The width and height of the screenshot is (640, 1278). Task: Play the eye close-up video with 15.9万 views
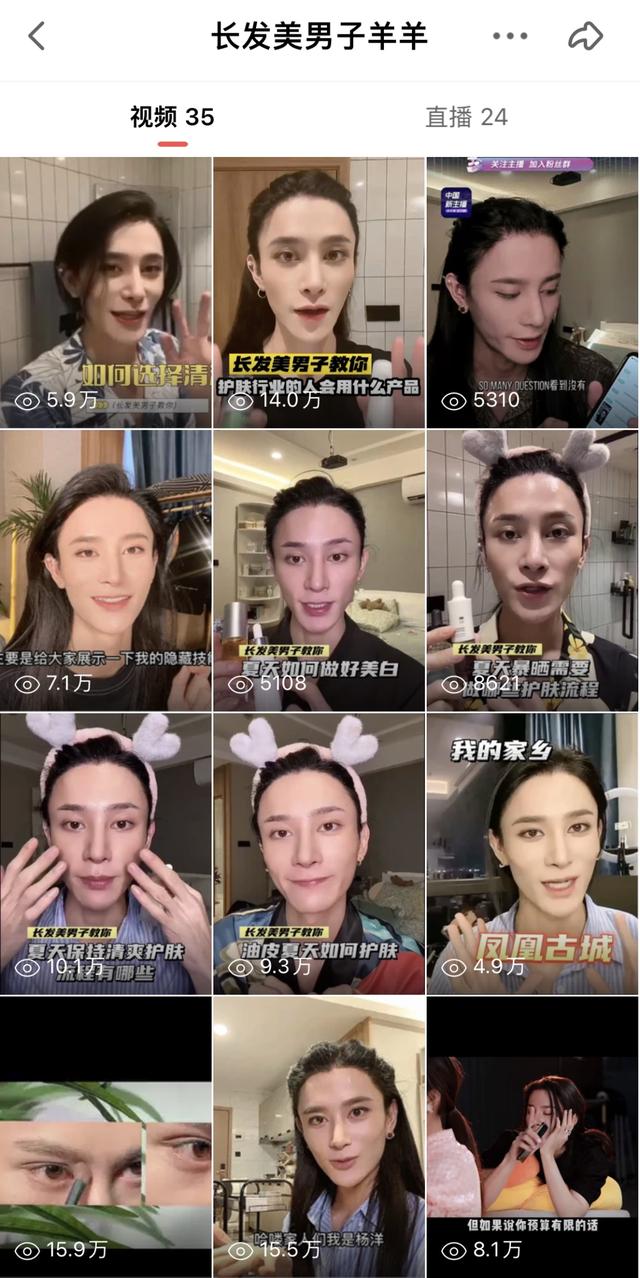click(105, 1136)
